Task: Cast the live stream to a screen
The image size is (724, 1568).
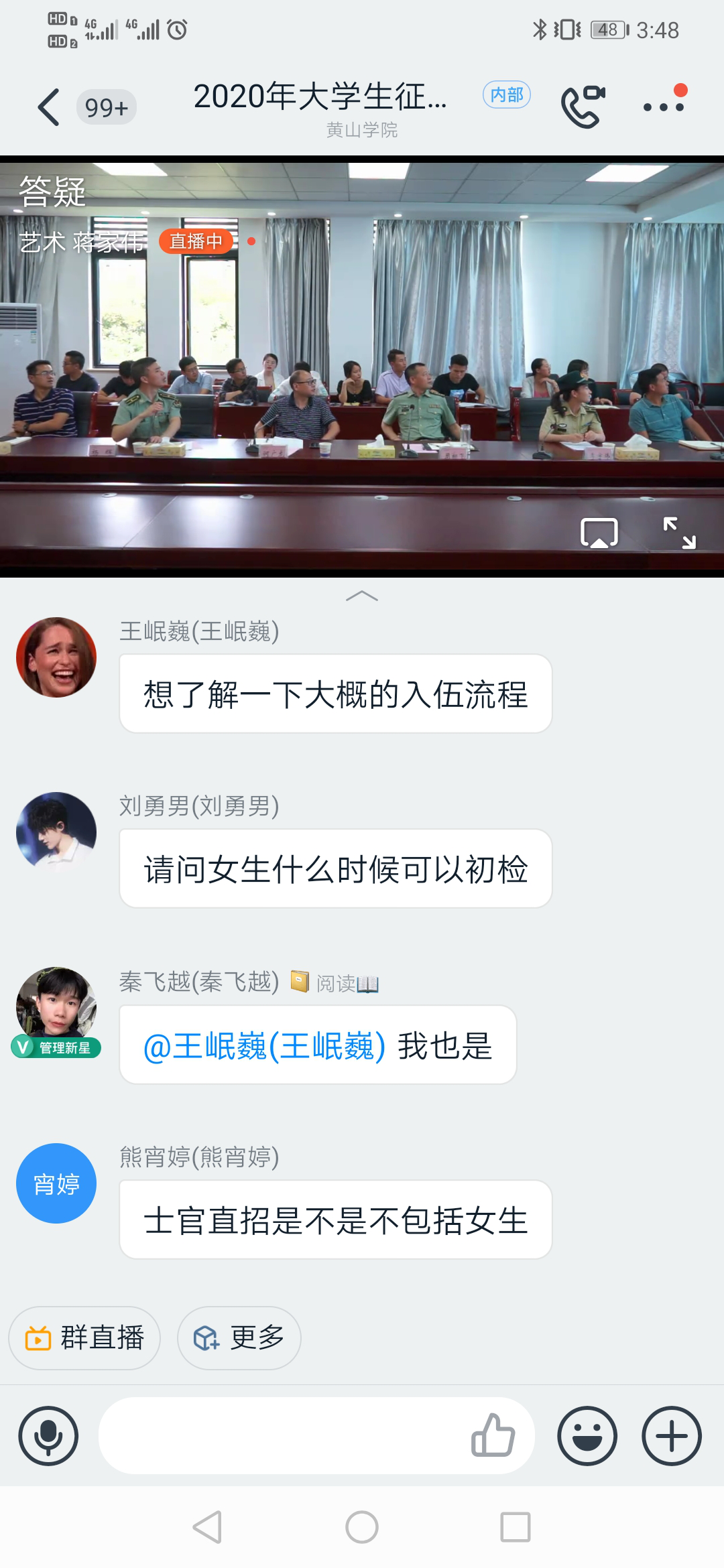Action: 599,533
